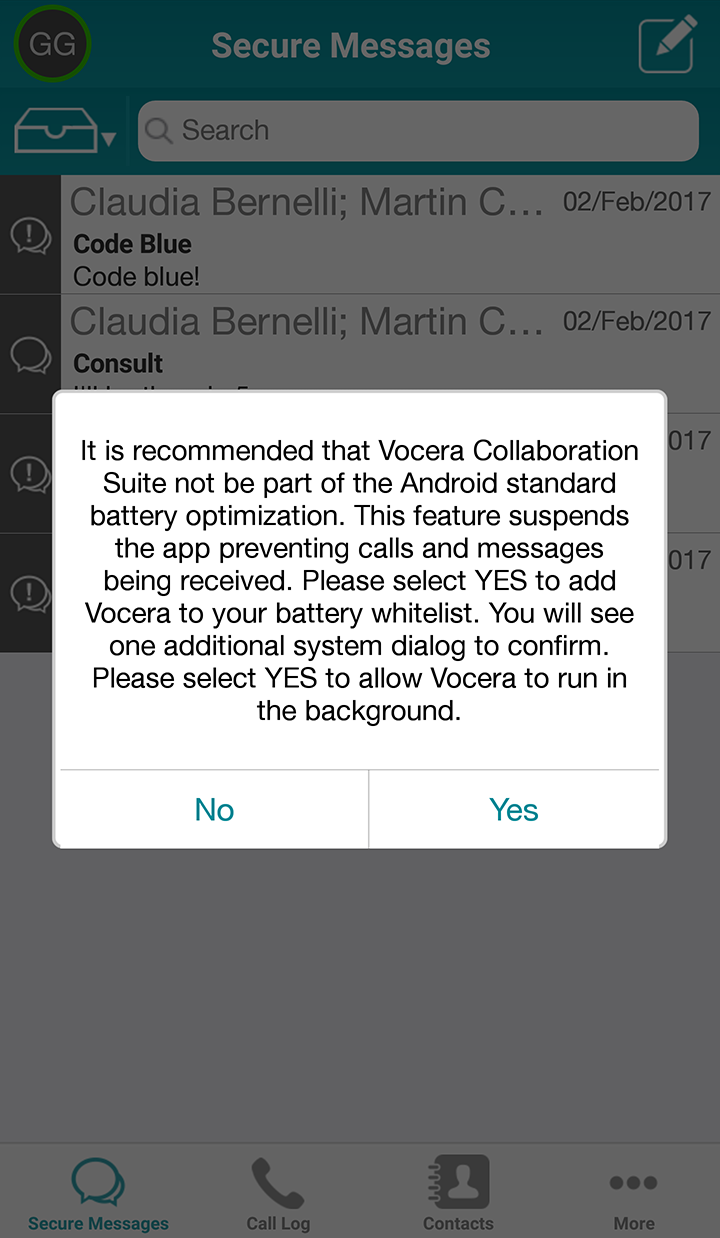
Task: Open the GG profile avatar
Action: 52,45
